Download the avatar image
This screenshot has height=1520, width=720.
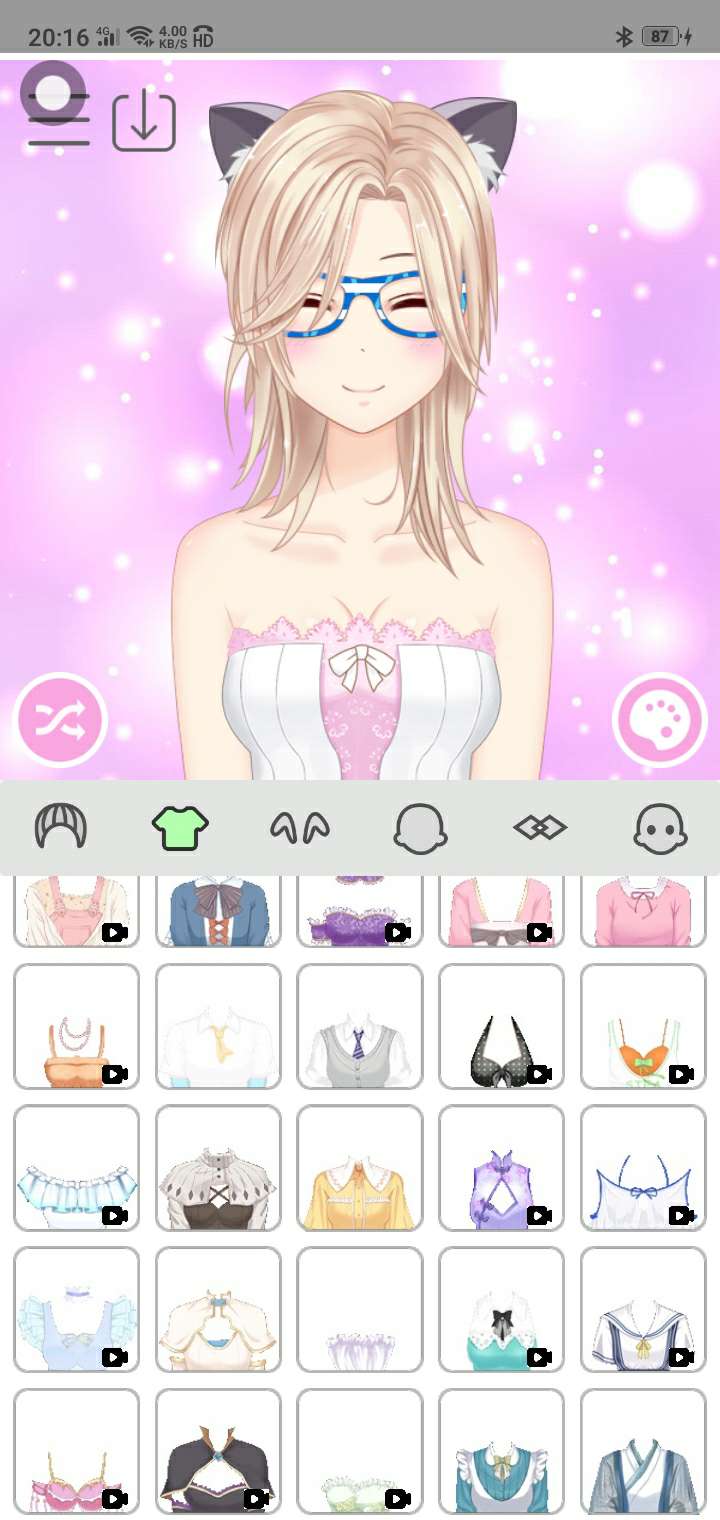pos(144,122)
